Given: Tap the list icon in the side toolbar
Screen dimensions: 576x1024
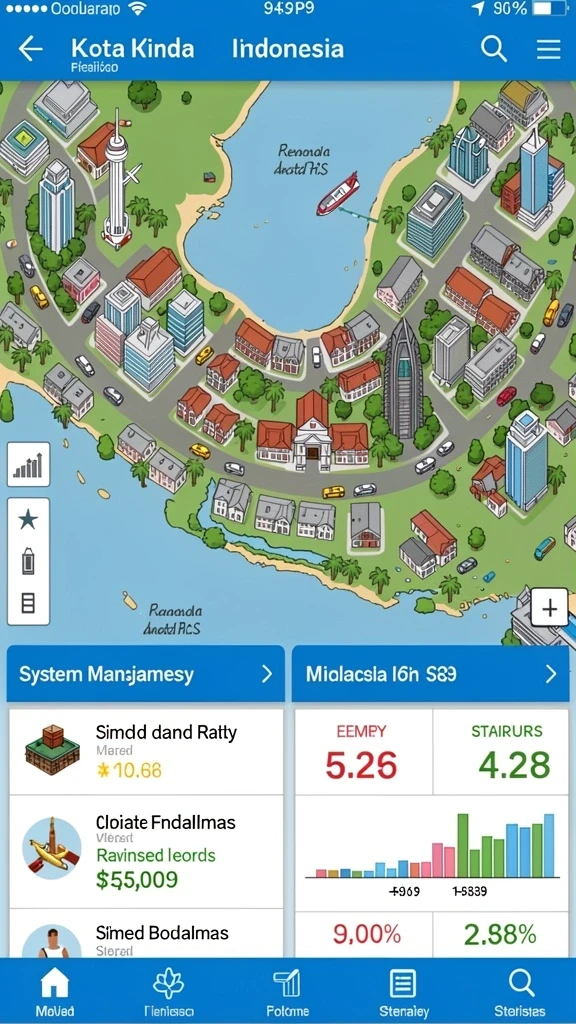Looking at the screenshot, I should pyautogui.click(x=28, y=603).
